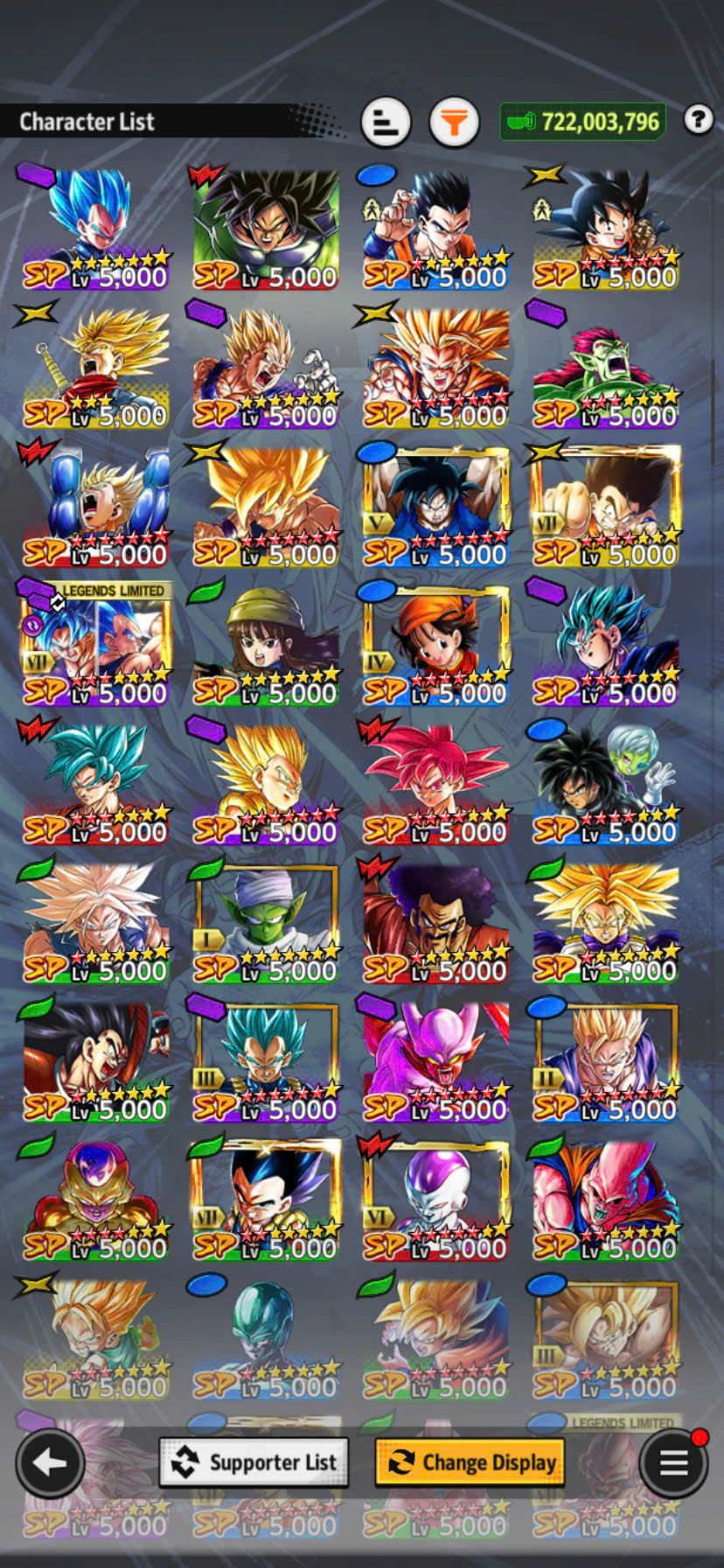Select the green-skinned red-haired Bojack card
Image resolution: width=724 pixels, height=1568 pixels.
point(605,367)
